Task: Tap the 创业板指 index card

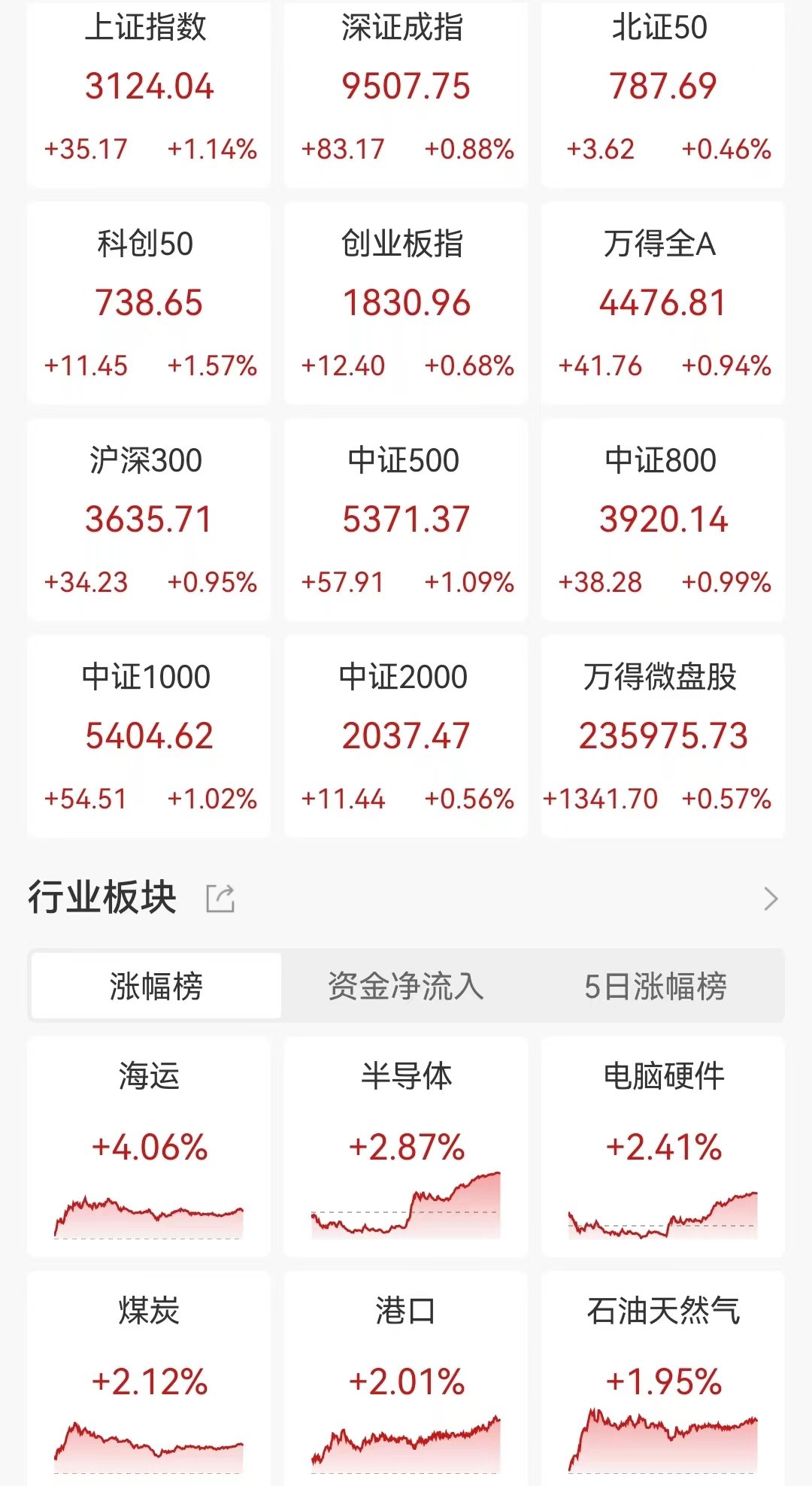Action: 406,303
